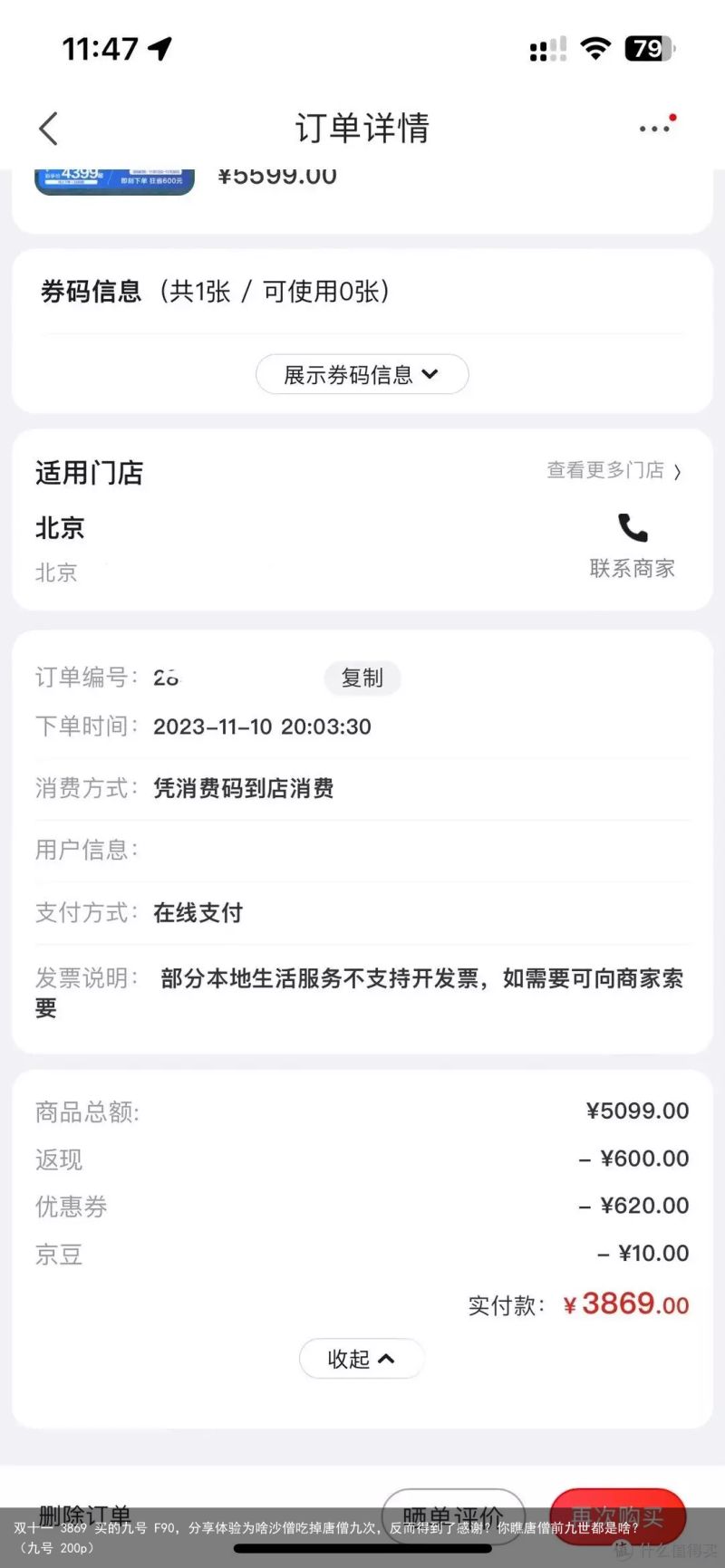Open 晒单评价 to write a review
Screen dimensions: 725x1568
[453, 1516]
